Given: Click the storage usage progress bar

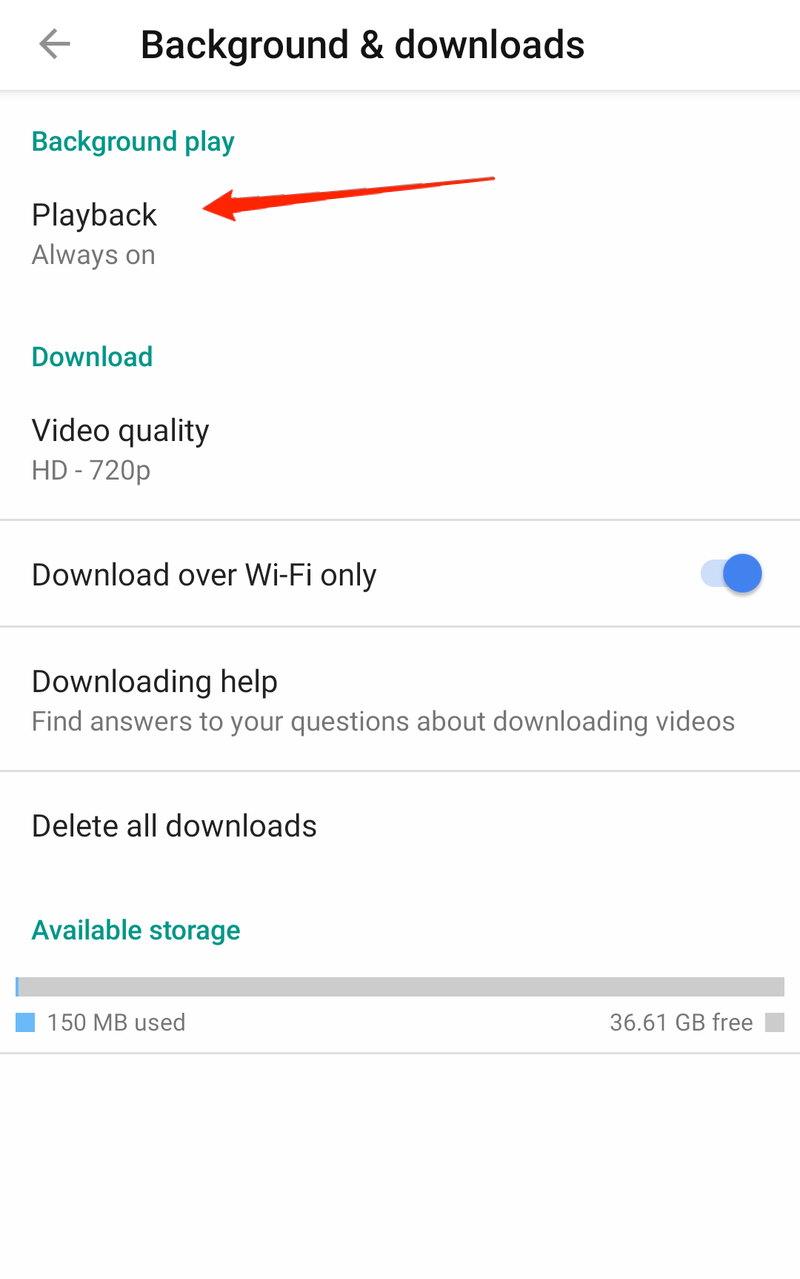Looking at the screenshot, I should tap(400, 985).
